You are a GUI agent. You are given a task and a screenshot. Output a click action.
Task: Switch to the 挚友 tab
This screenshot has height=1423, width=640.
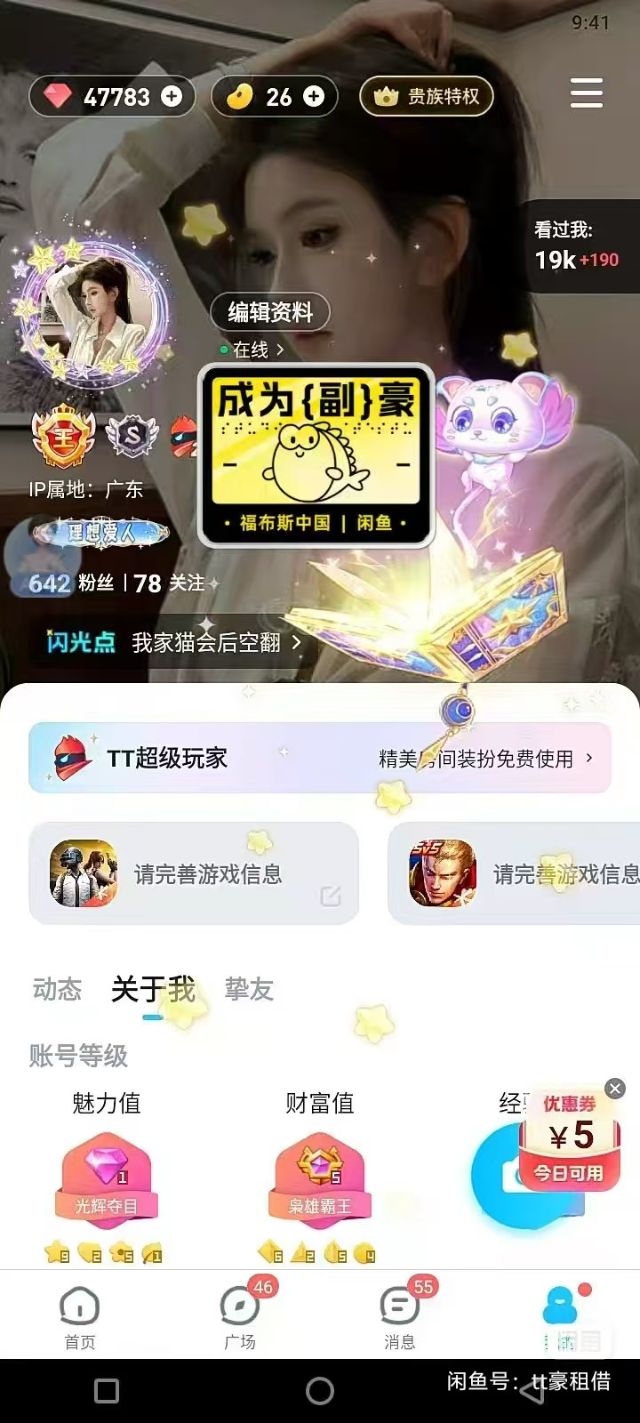click(249, 989)
